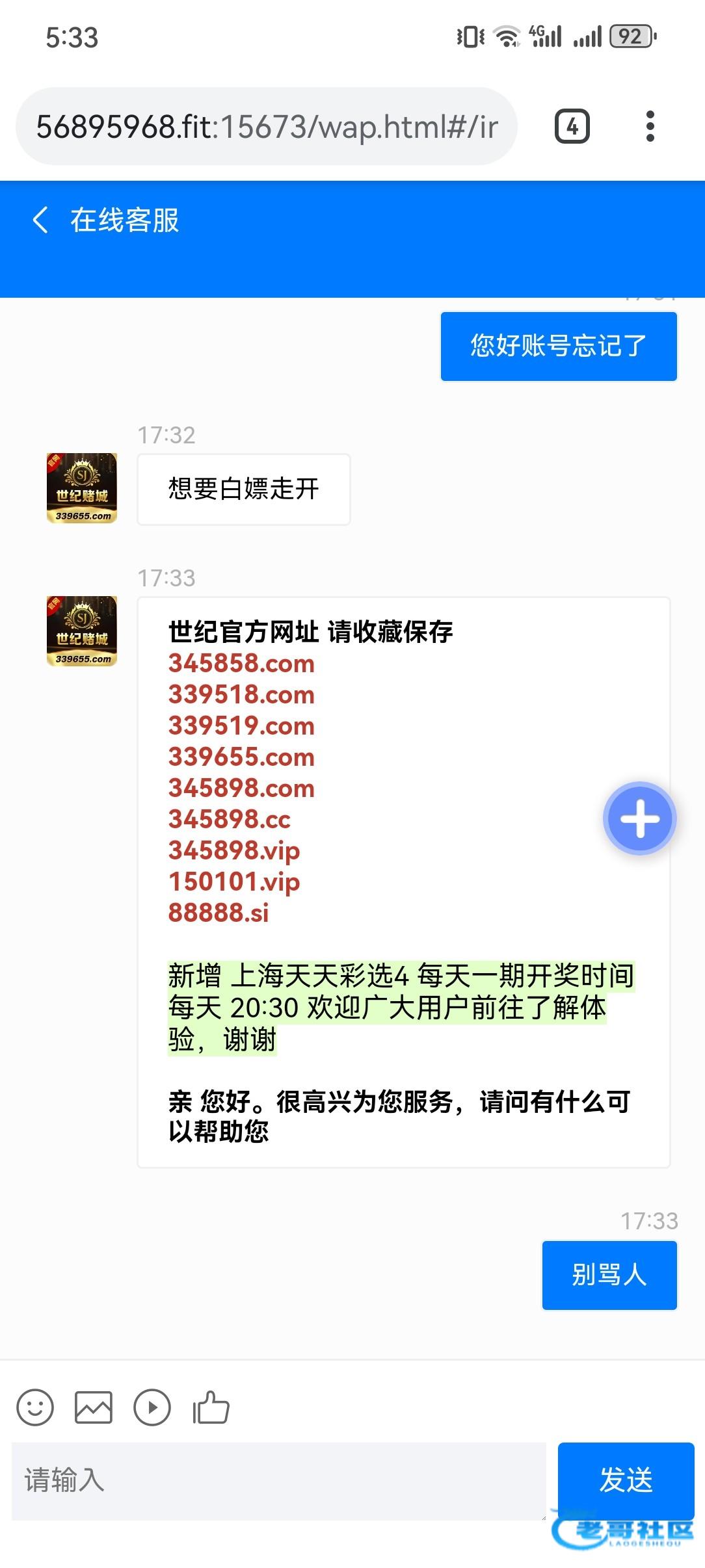Open the 150101.vip link
This screenshot has width=705, height=1568.
tap(234, 882)
